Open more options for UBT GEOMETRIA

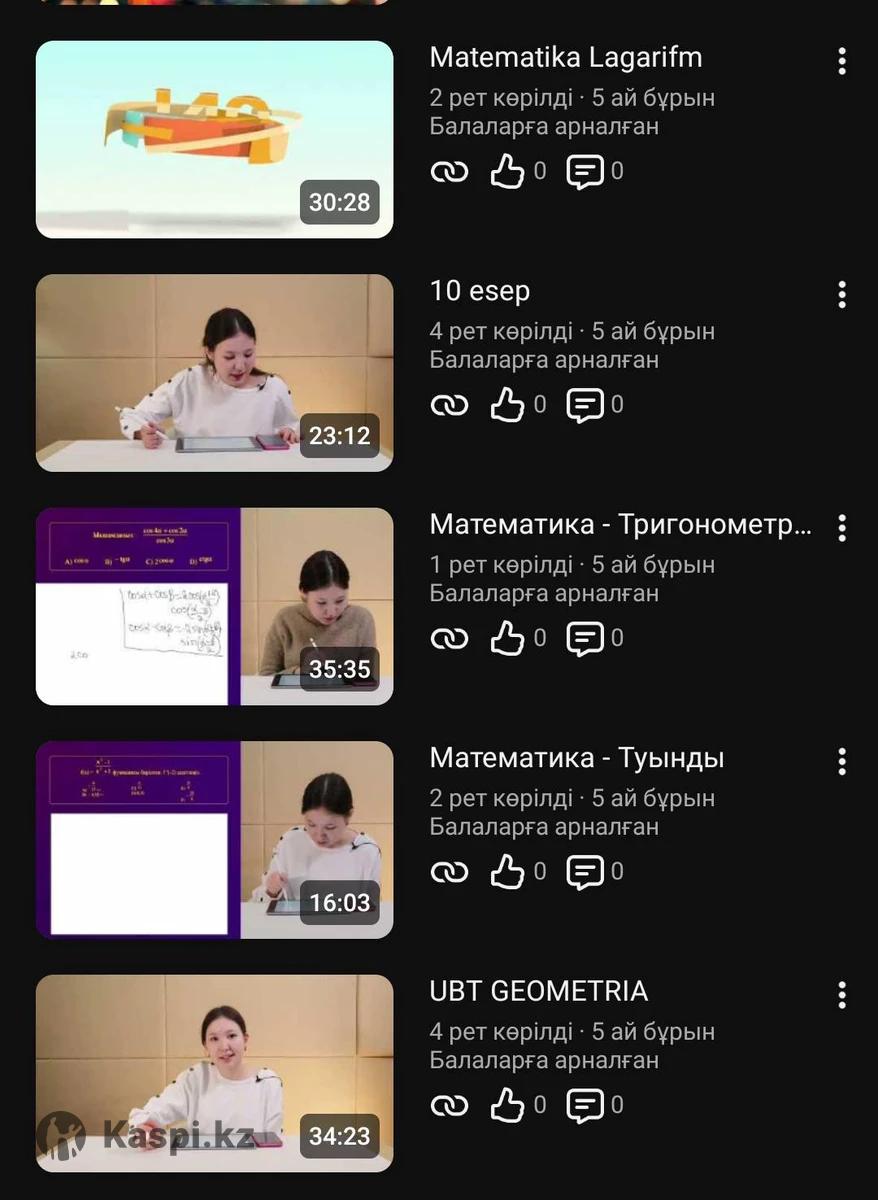coord(842,995)
